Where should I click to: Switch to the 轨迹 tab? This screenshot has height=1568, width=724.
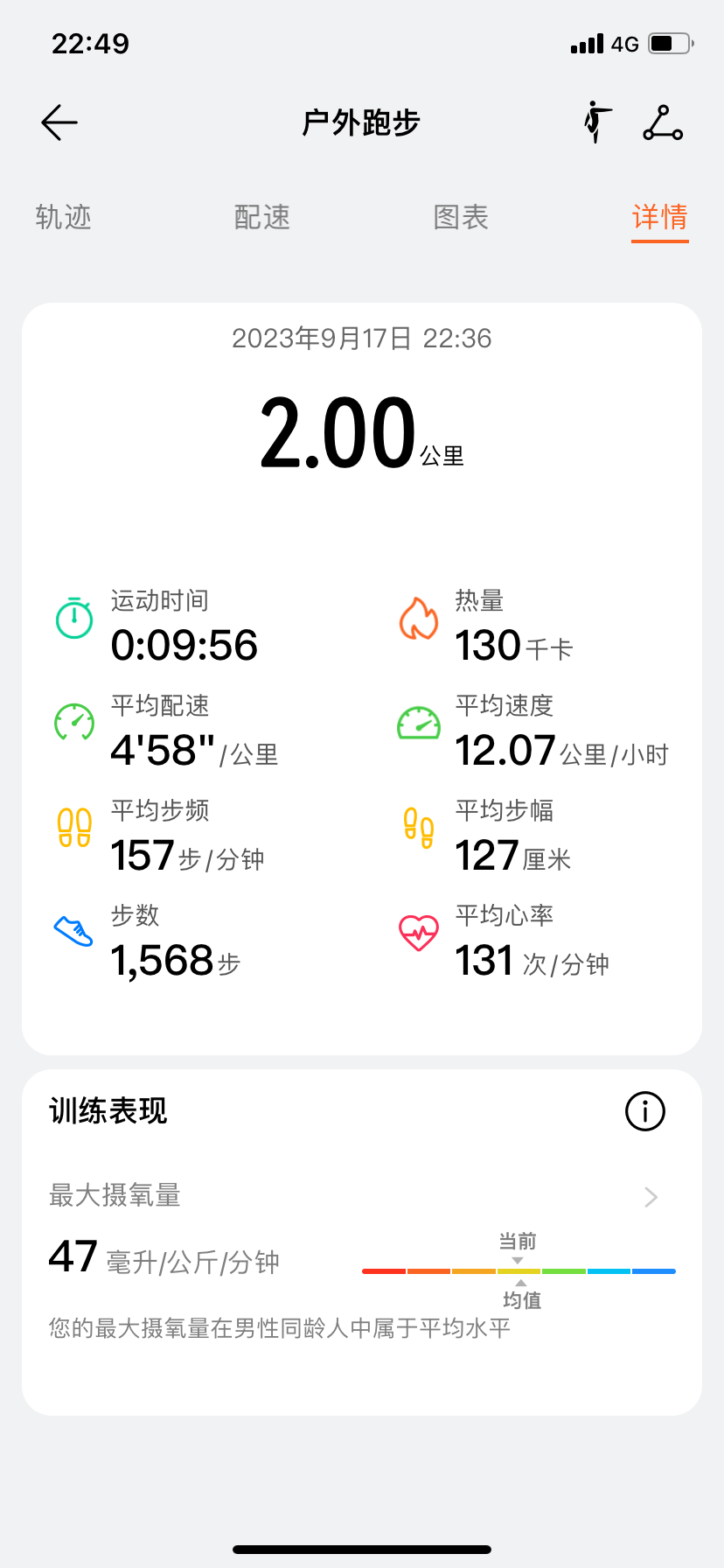click(x=62, y=218)
